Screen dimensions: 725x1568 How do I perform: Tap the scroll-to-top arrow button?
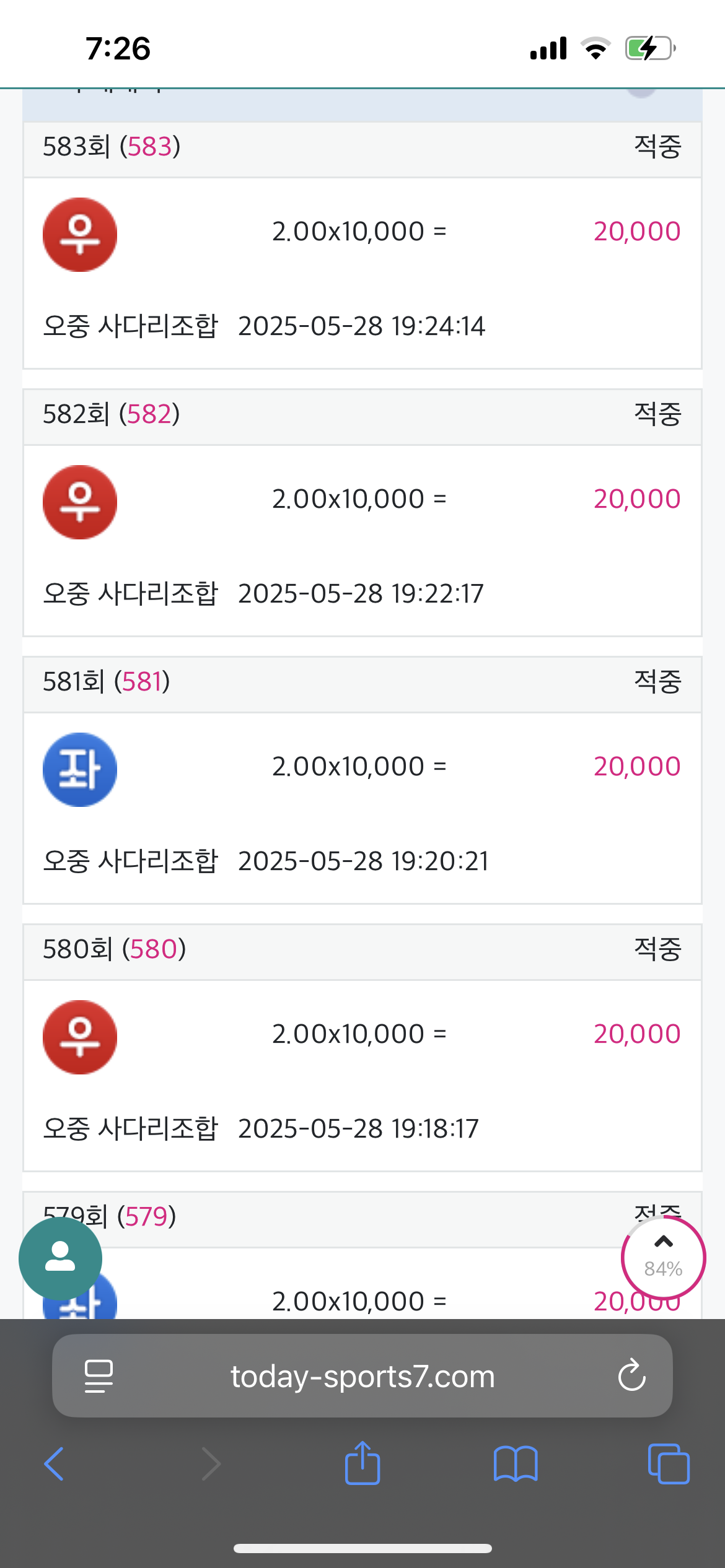coord(664,1257)
